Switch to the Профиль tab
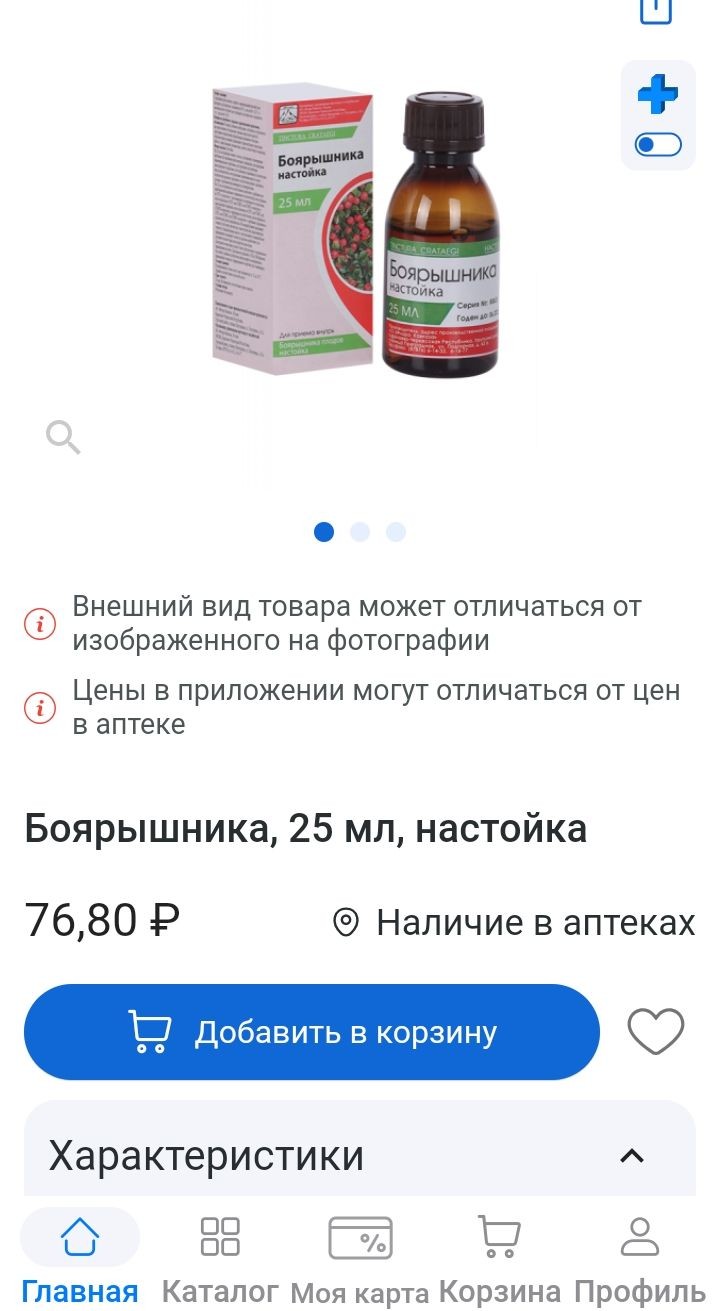Screen dimensions: 720x1311 [640, 1255]
